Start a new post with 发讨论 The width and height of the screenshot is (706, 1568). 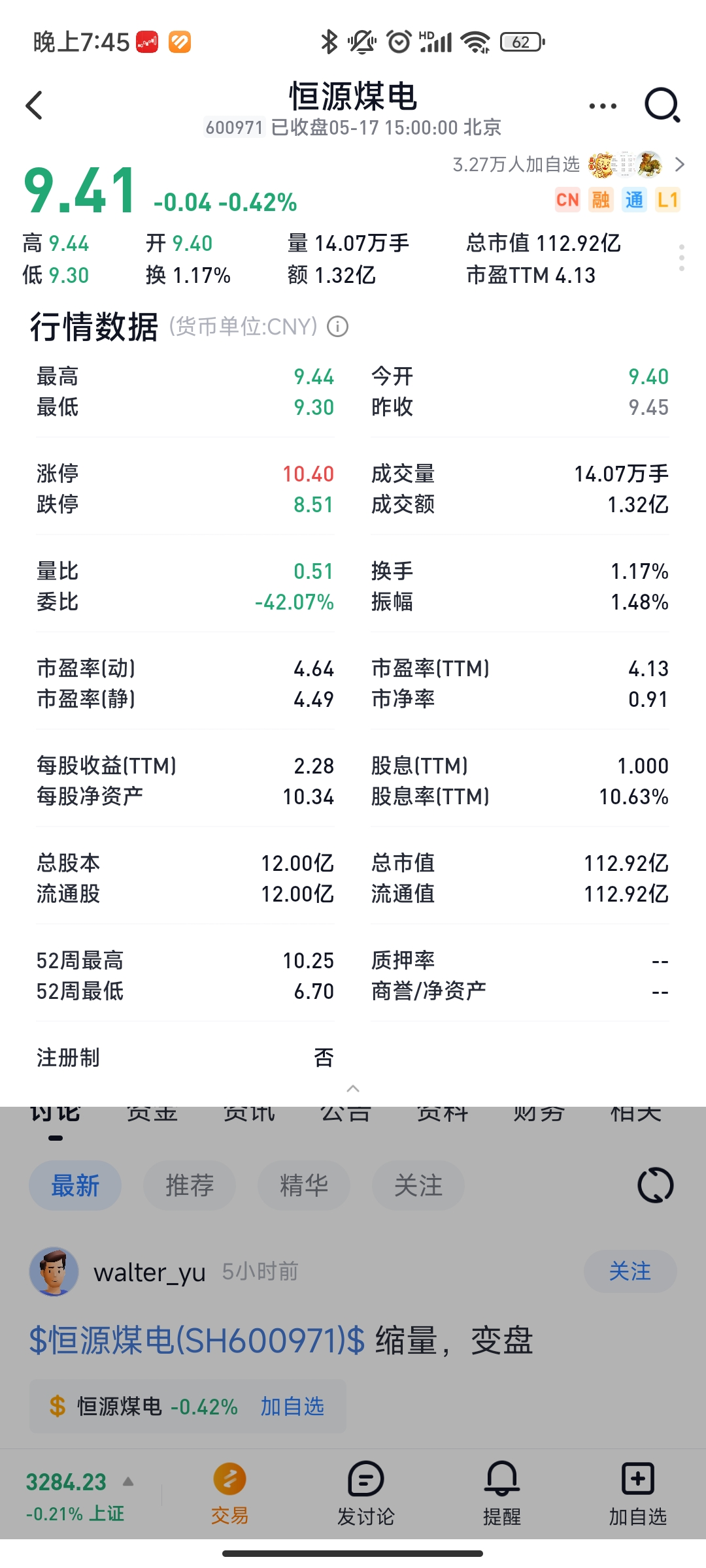tap(366, 1494)
